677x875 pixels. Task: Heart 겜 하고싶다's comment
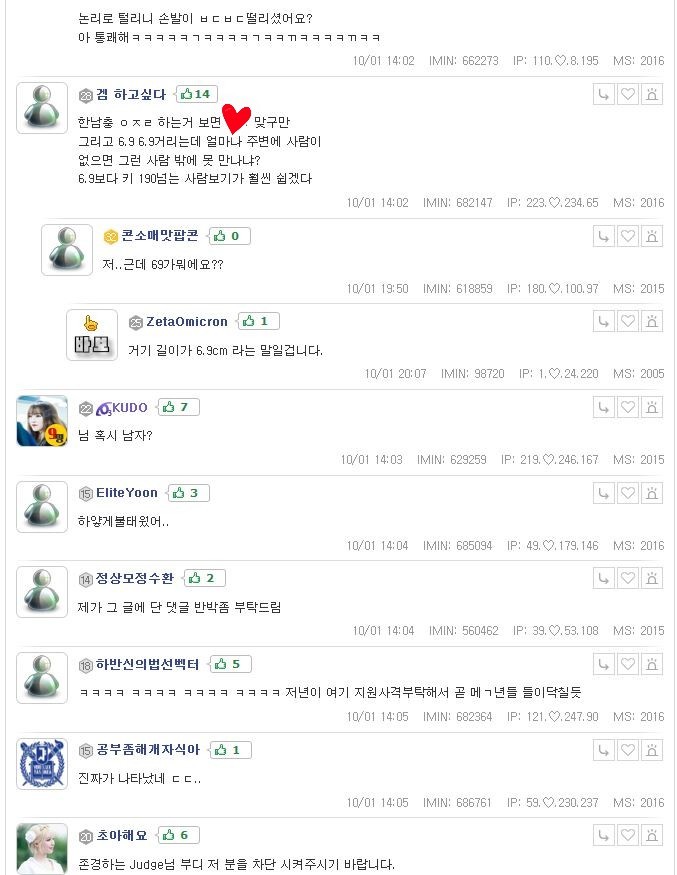pyautogui.click(x=627, y=95)
